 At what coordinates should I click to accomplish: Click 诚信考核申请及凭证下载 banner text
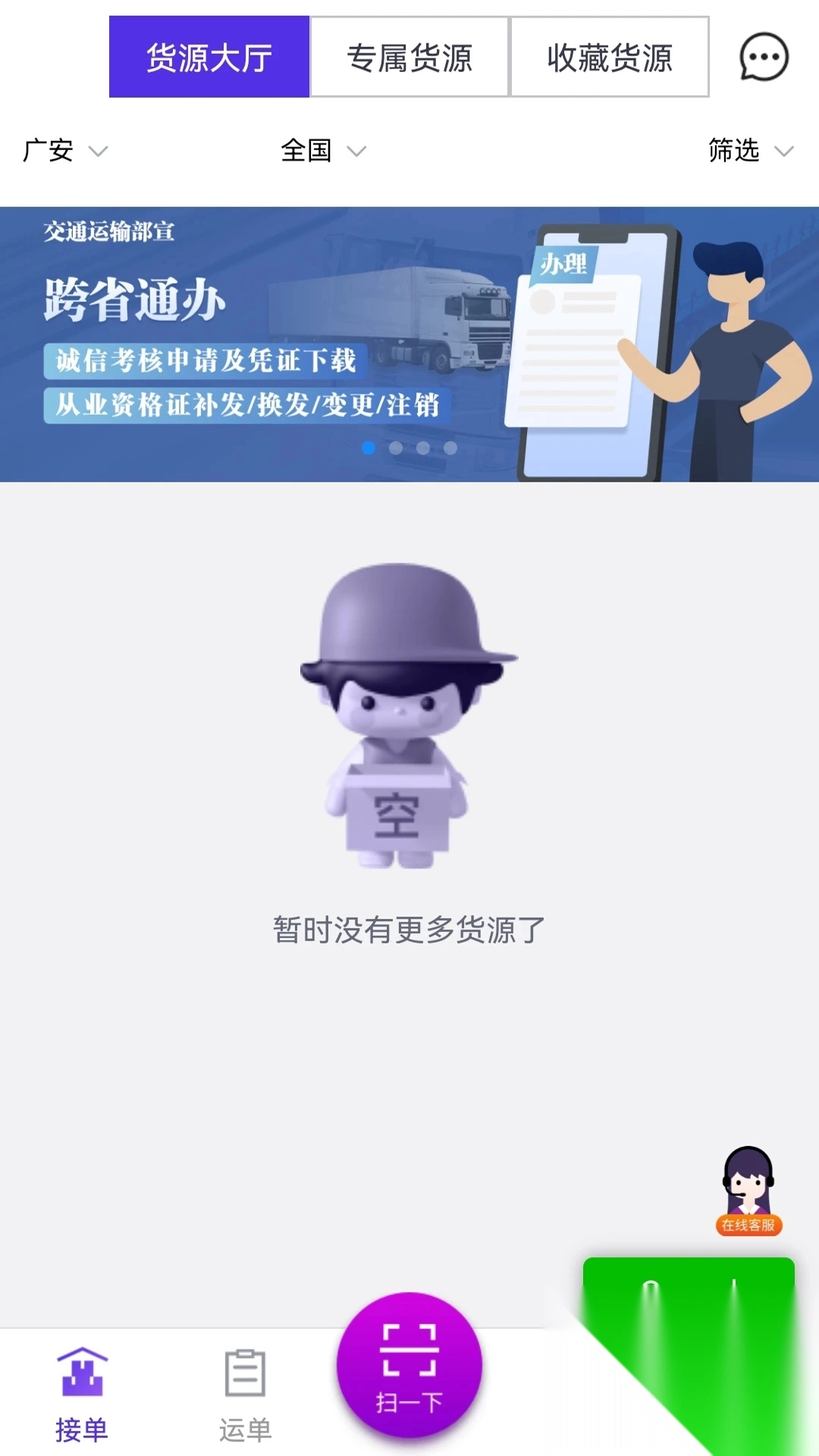point(203,362)
